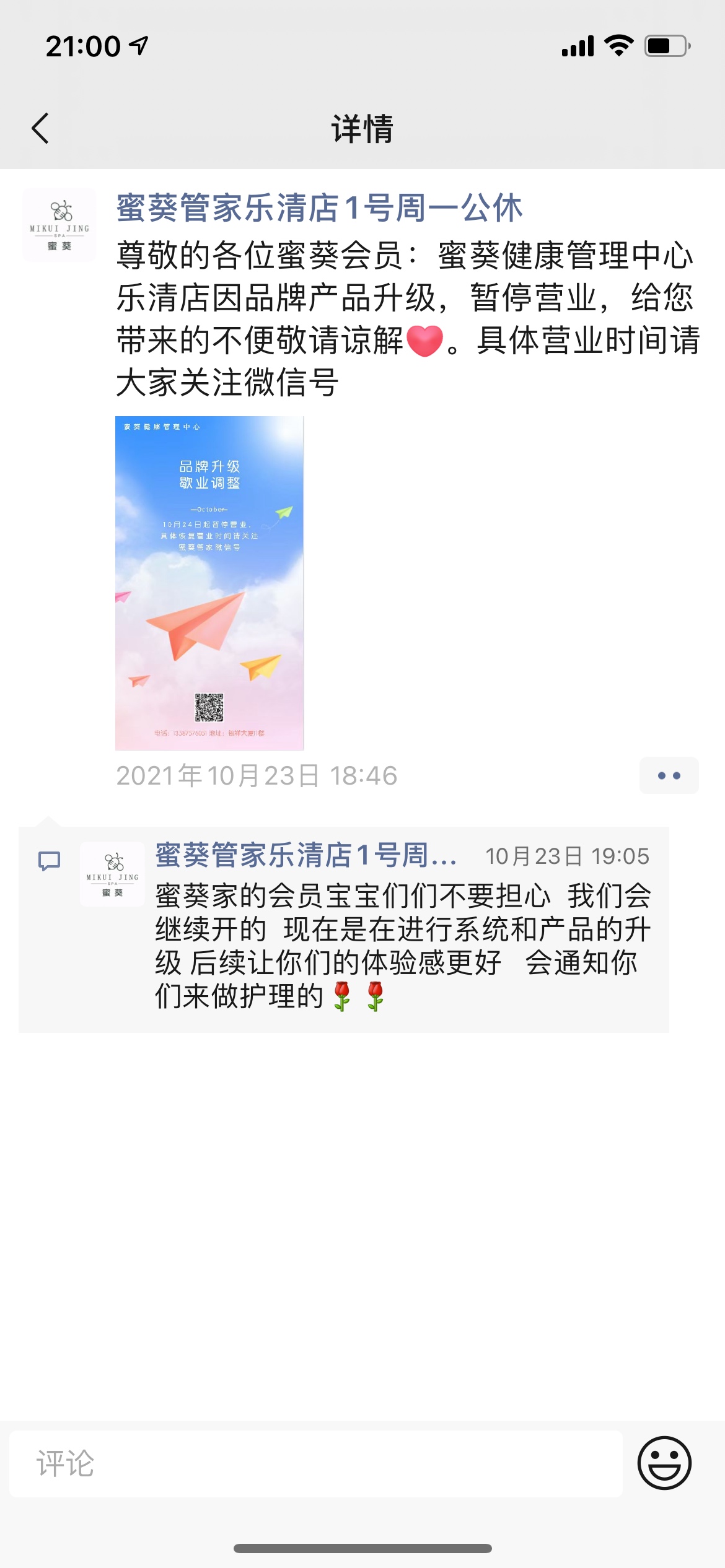Go back from the 详情 page

(x=40, y=129)
